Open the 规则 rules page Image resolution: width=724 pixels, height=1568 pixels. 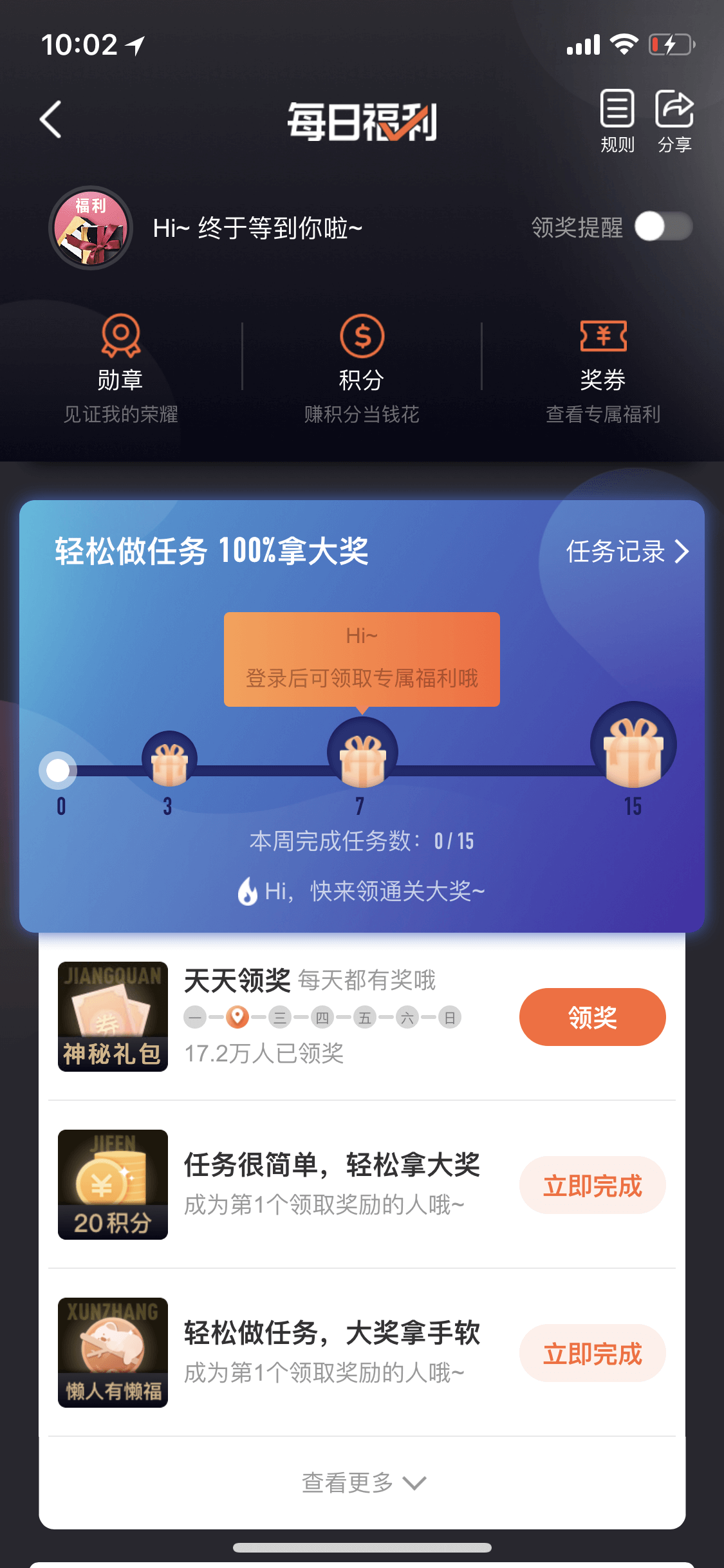click(617, 121)
